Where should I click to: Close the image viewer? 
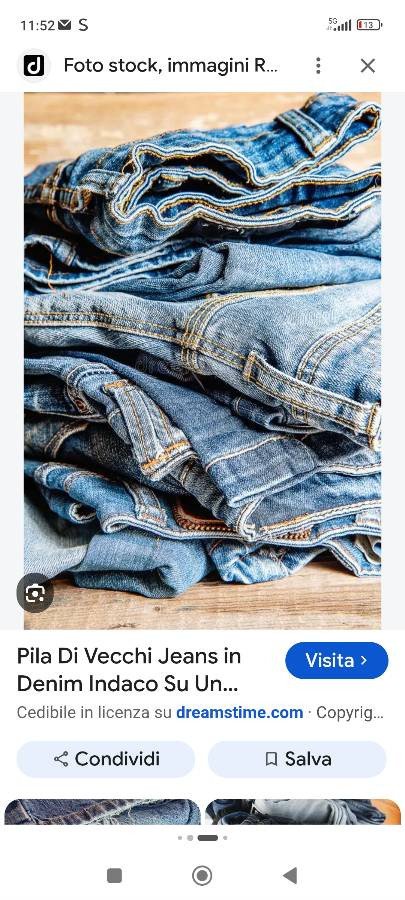[368, 65]
